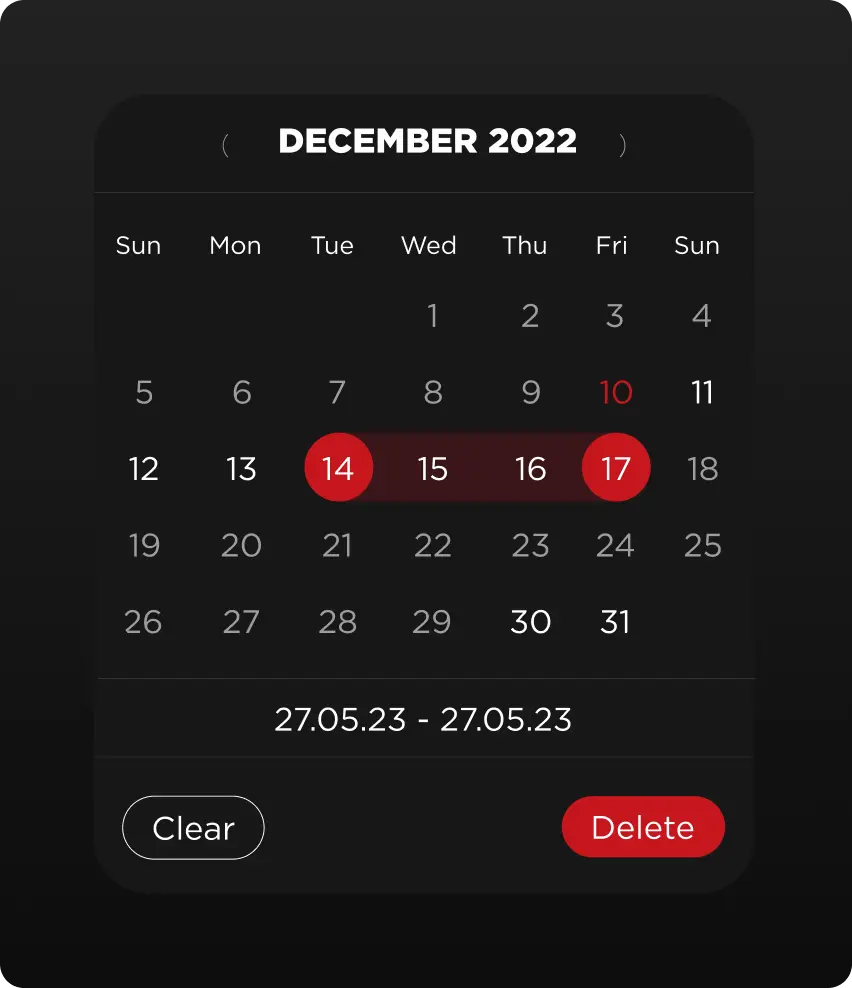Pick December 15 on the calendar
Image resolution: width=852 pixels, height=988 pixels.
432,468
